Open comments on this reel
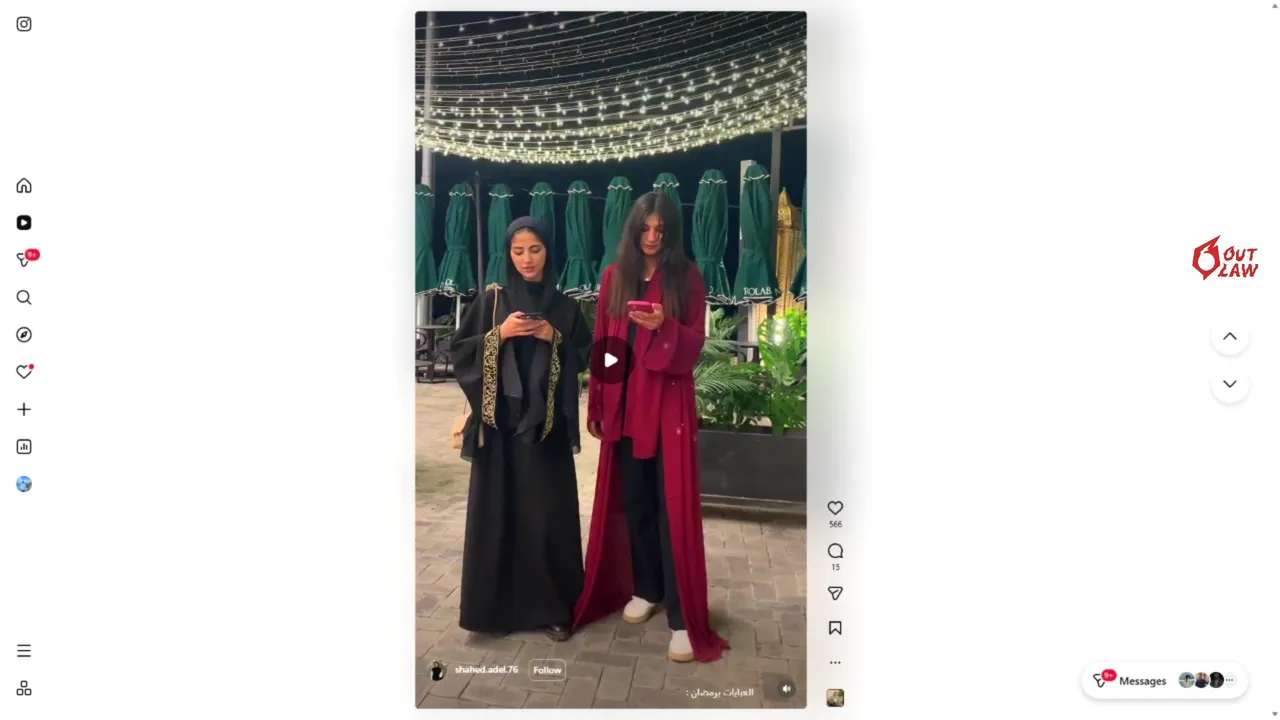This screenshot has width=1280, height=720. [835, 551]
